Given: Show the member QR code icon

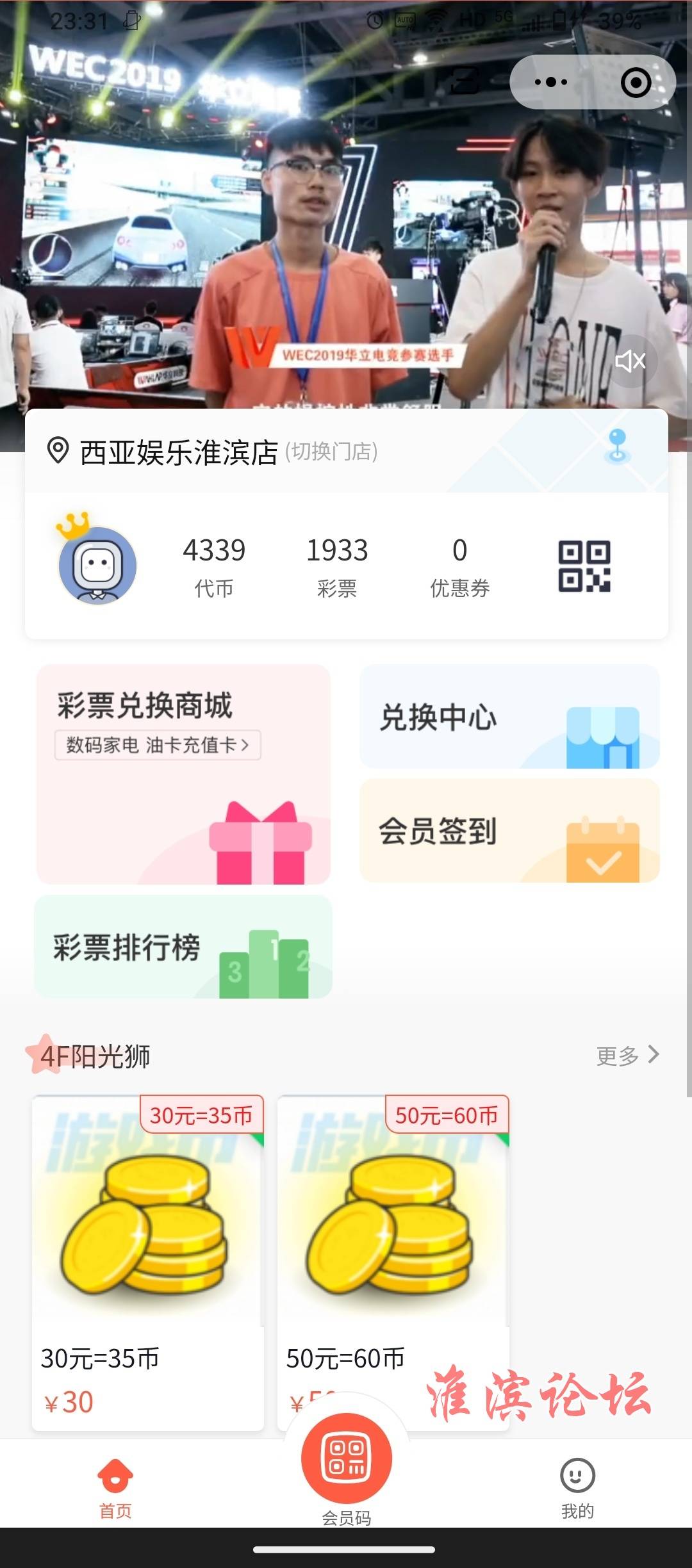Looking at the screenshot, I should (584, 566).
